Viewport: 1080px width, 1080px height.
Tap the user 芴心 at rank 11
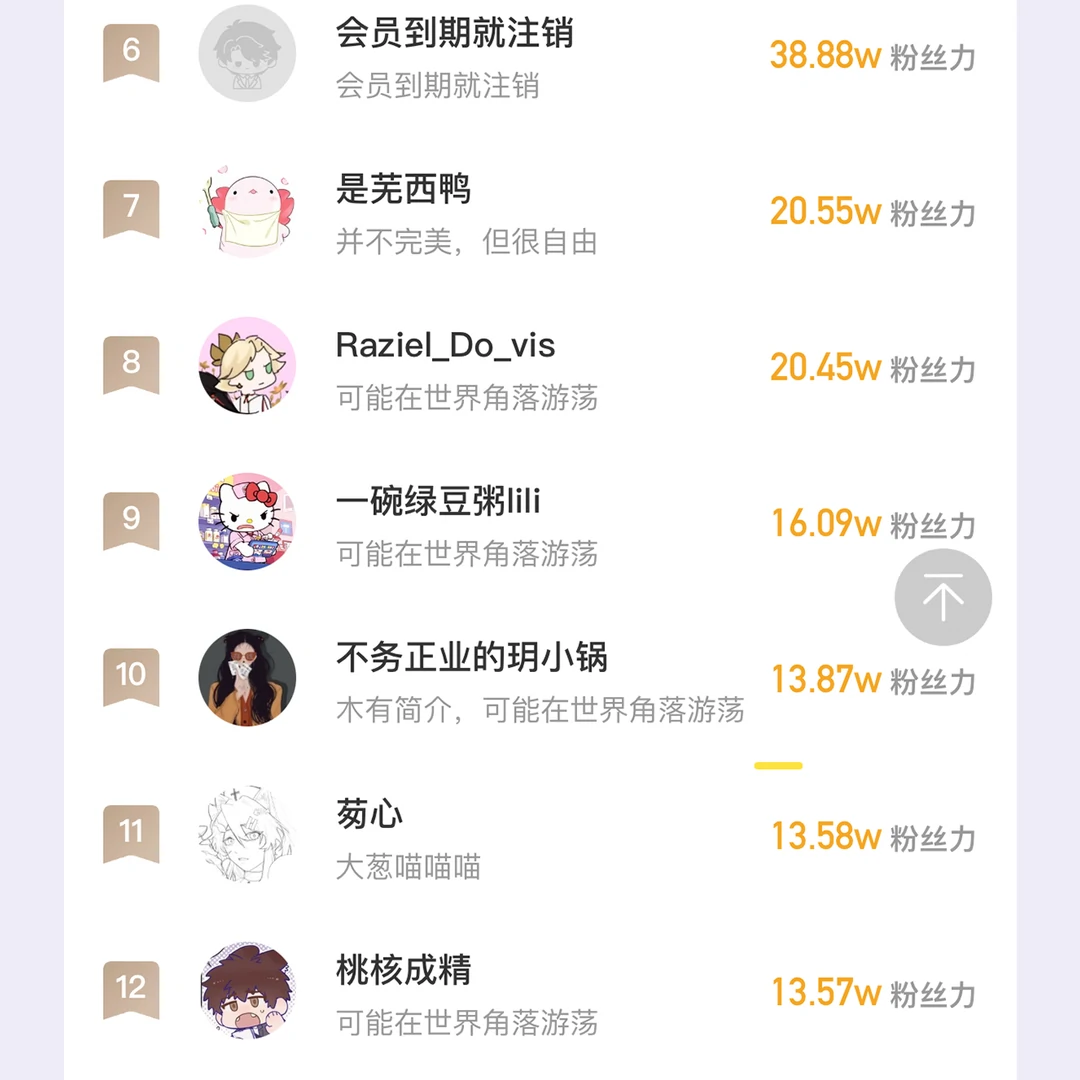click(x=370, y=814)
